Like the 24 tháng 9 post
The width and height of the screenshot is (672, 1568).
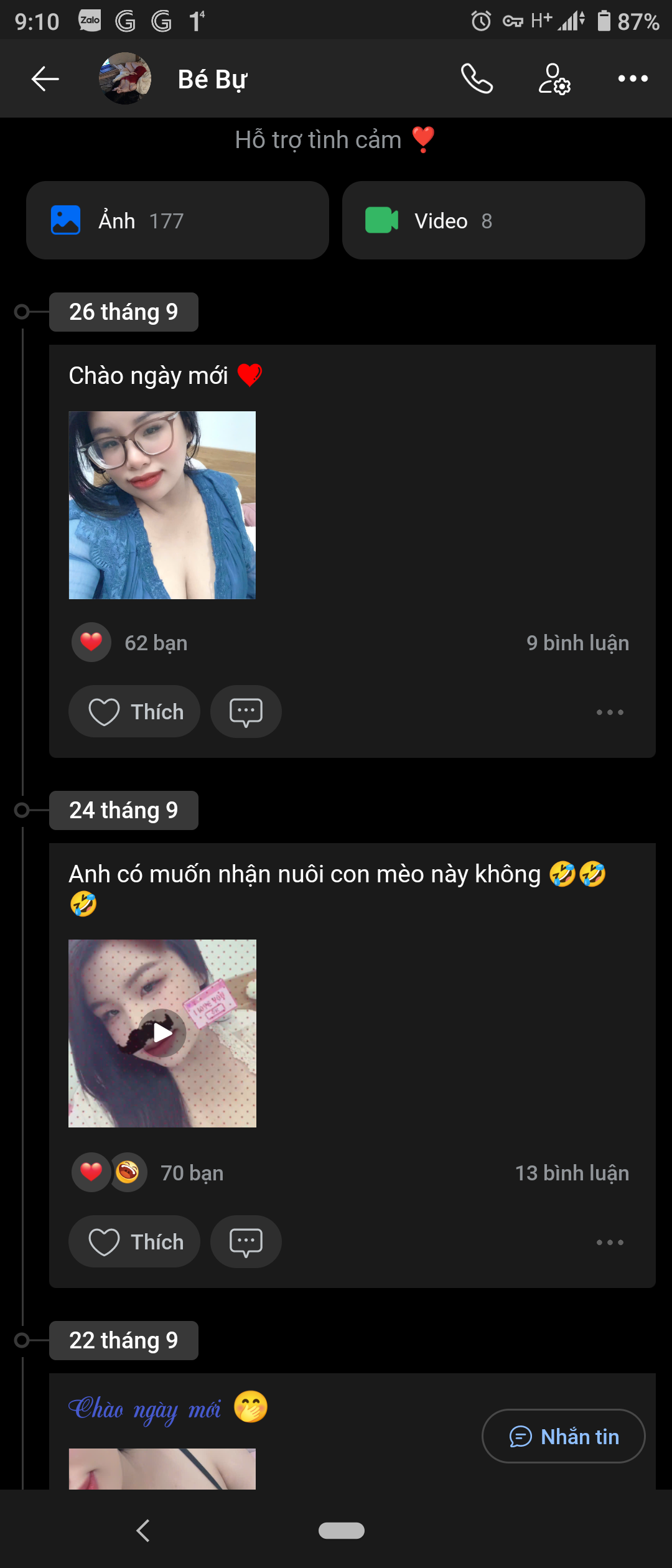click(134, 1242)
